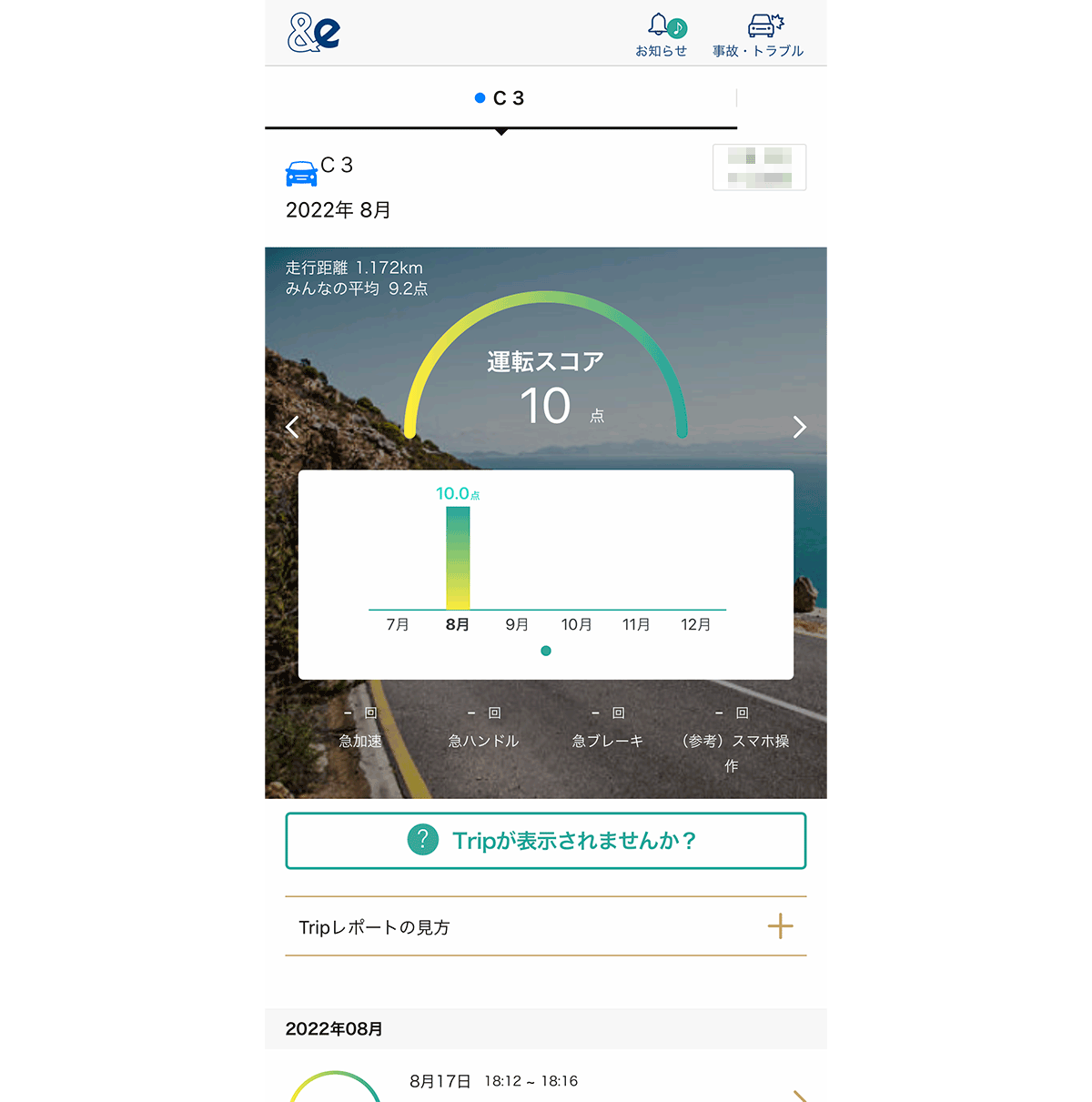Tap the &e logo to go home
The height and width of the screenshot is (1102, 1092).
coord(314,33)
